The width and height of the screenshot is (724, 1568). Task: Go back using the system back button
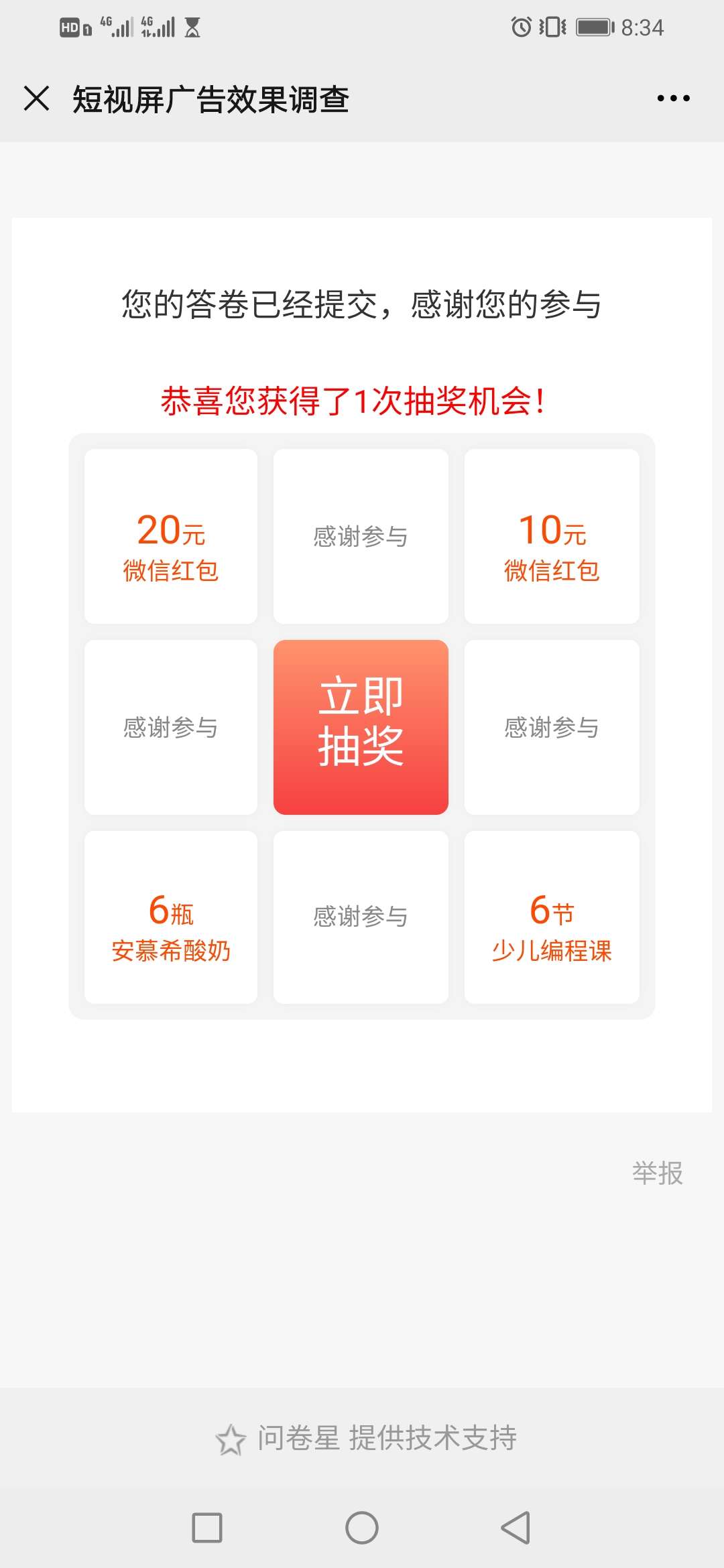[516, 1528]
